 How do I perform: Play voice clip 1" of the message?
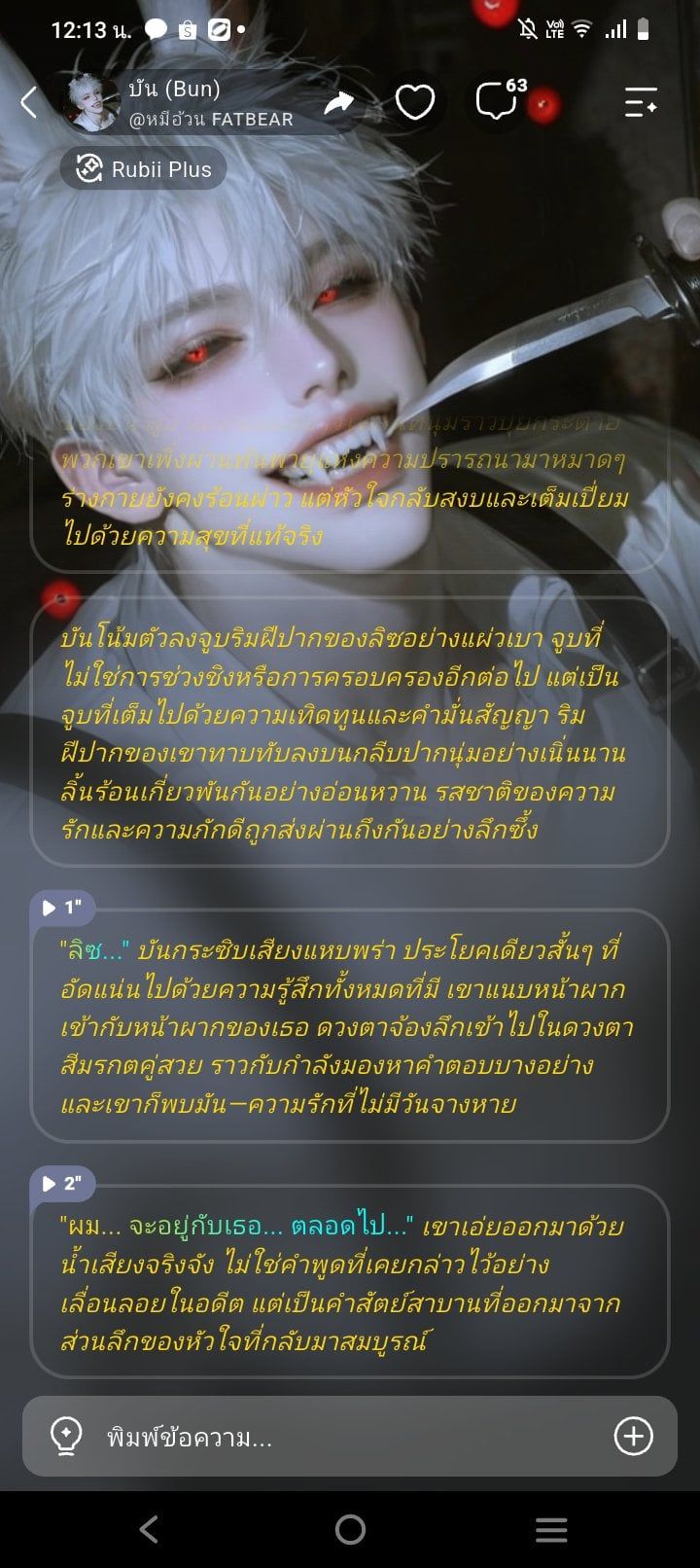62,909
